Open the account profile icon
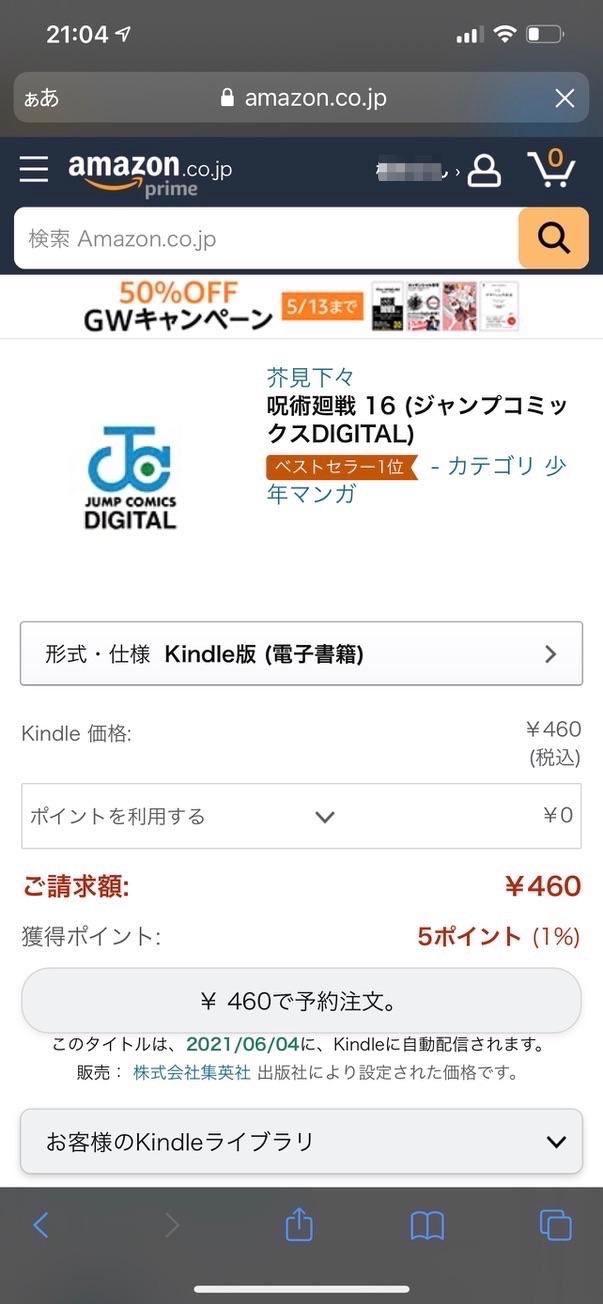 click(x=484, y=170)
